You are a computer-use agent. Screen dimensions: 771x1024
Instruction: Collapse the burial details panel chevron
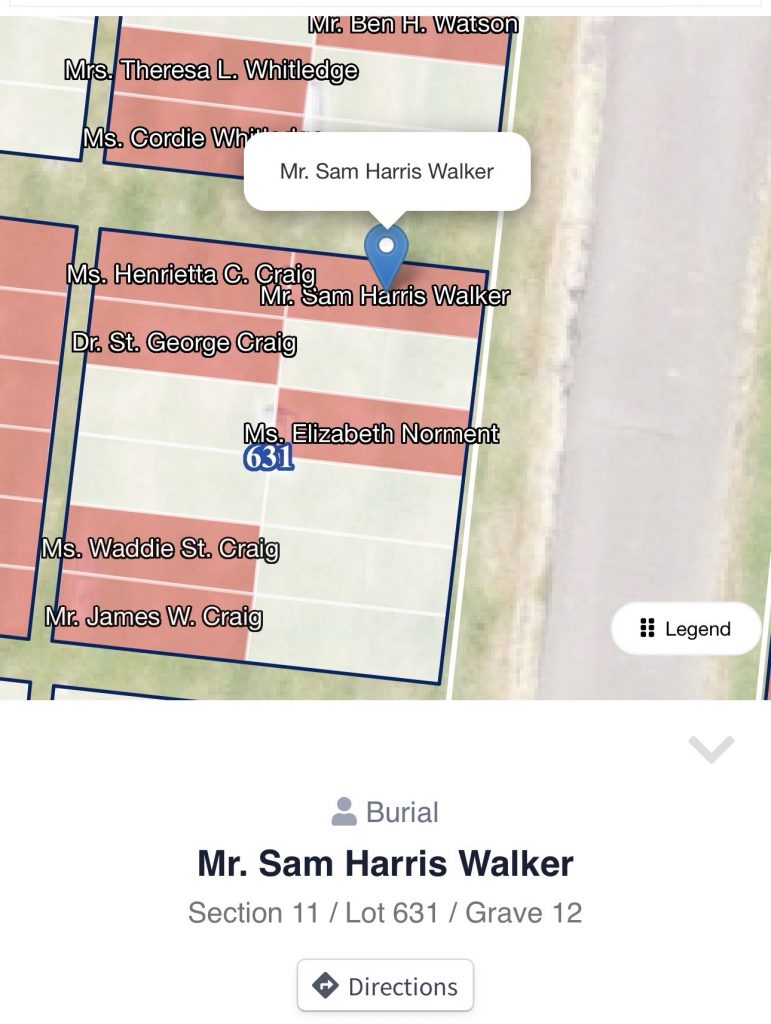pyautogui.click(x=711, y=749)
